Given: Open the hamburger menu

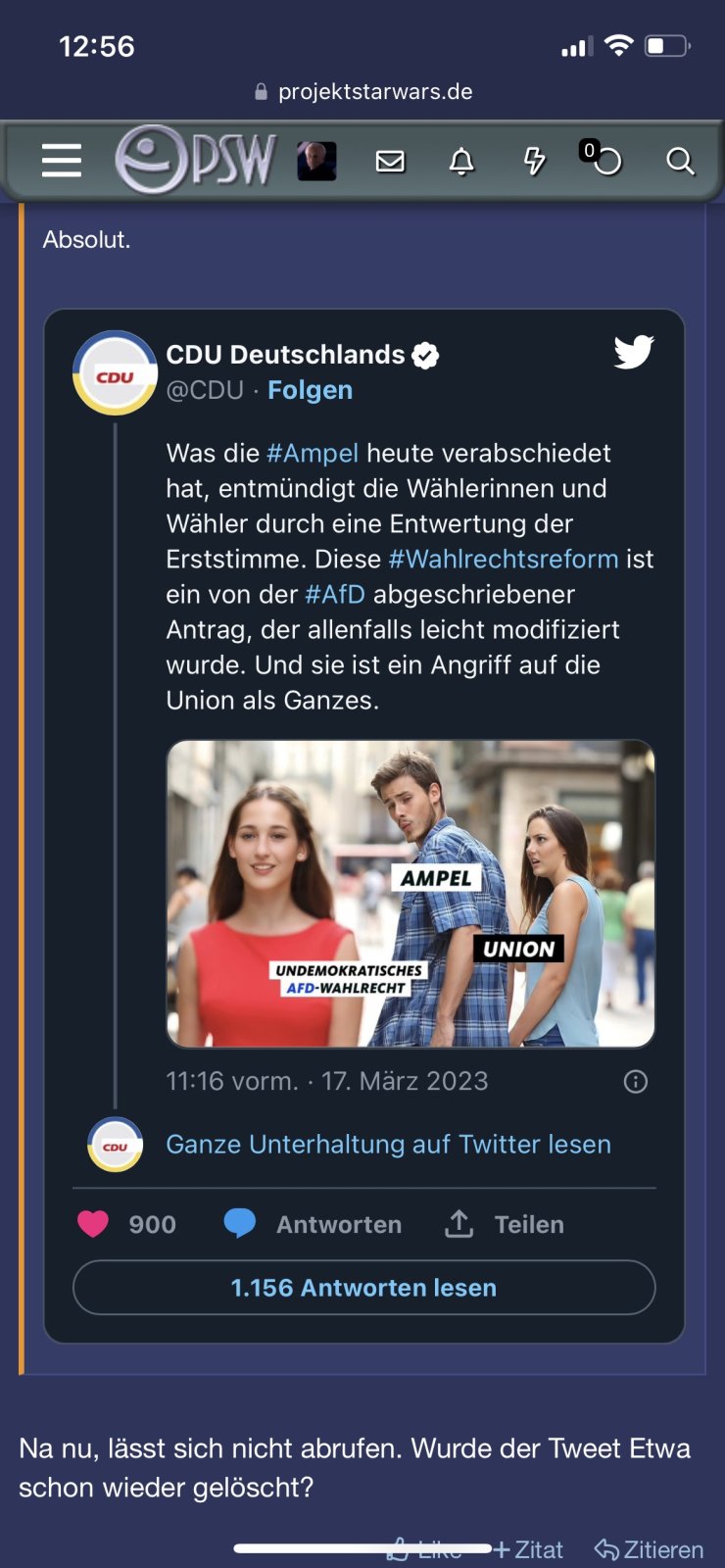Looking at the screenshot, I should pos(61,160).
